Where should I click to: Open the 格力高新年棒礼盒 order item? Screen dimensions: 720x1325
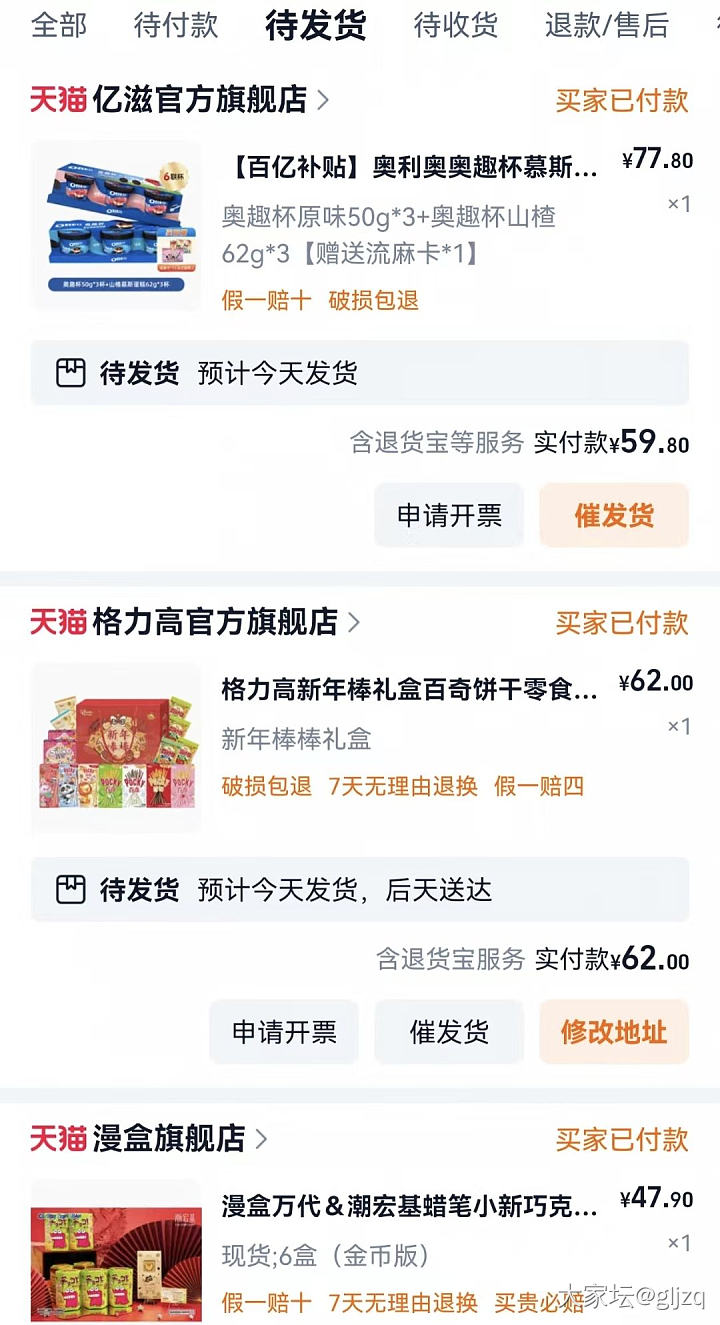coord(410,689)
